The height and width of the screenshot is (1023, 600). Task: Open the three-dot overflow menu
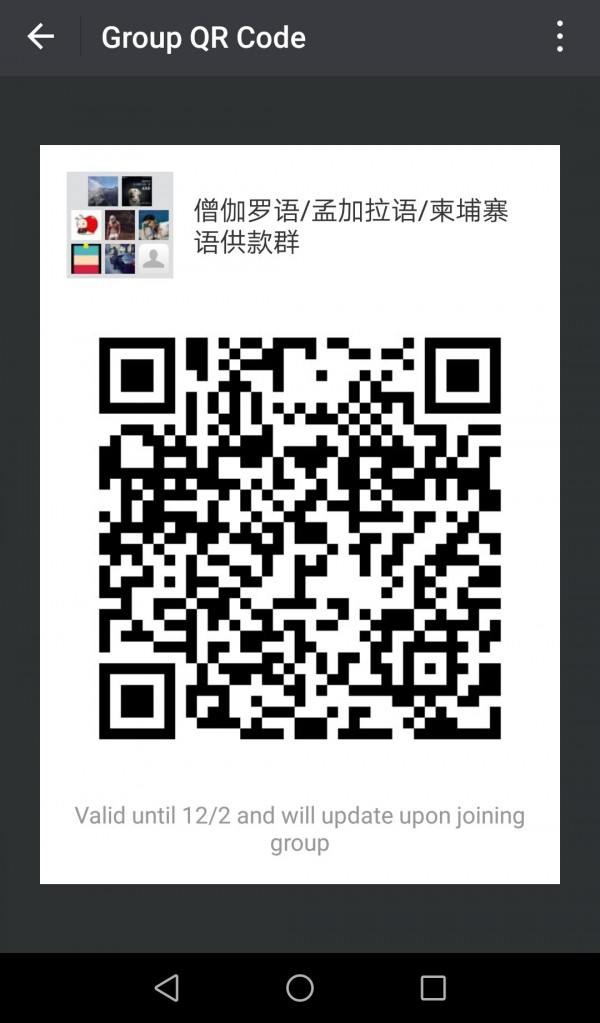tap(559, 37)
